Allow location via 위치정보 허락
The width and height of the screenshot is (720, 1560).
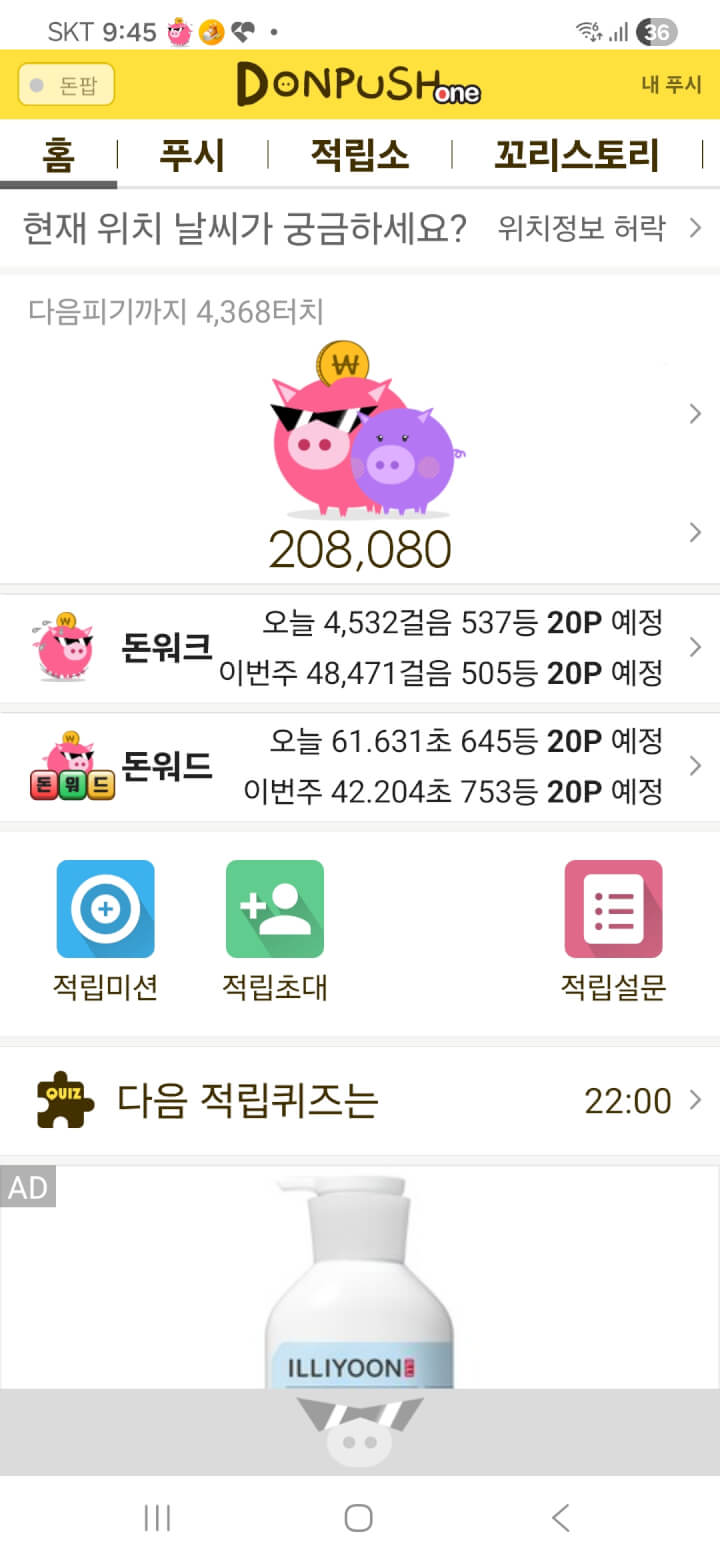[598, 229]
